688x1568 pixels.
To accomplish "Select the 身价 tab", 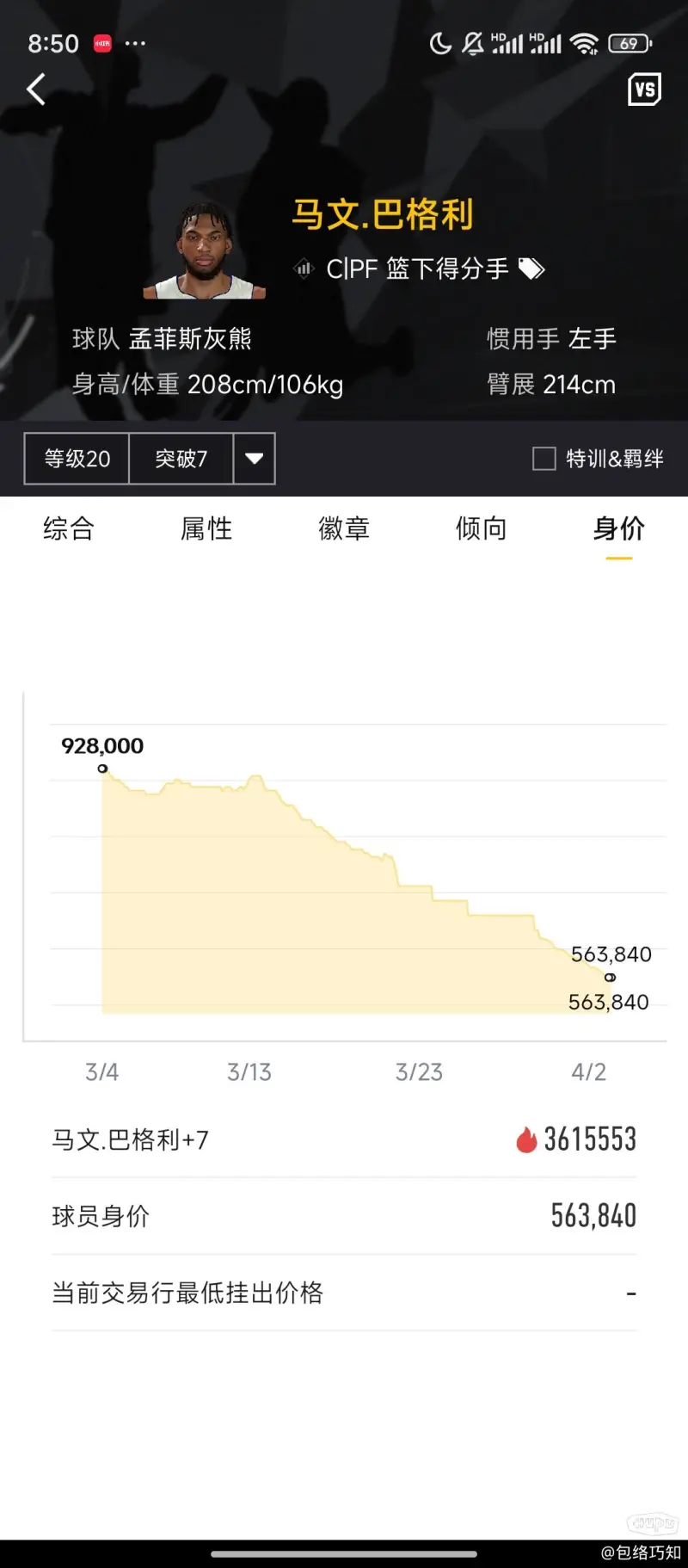I will (619, 528).
